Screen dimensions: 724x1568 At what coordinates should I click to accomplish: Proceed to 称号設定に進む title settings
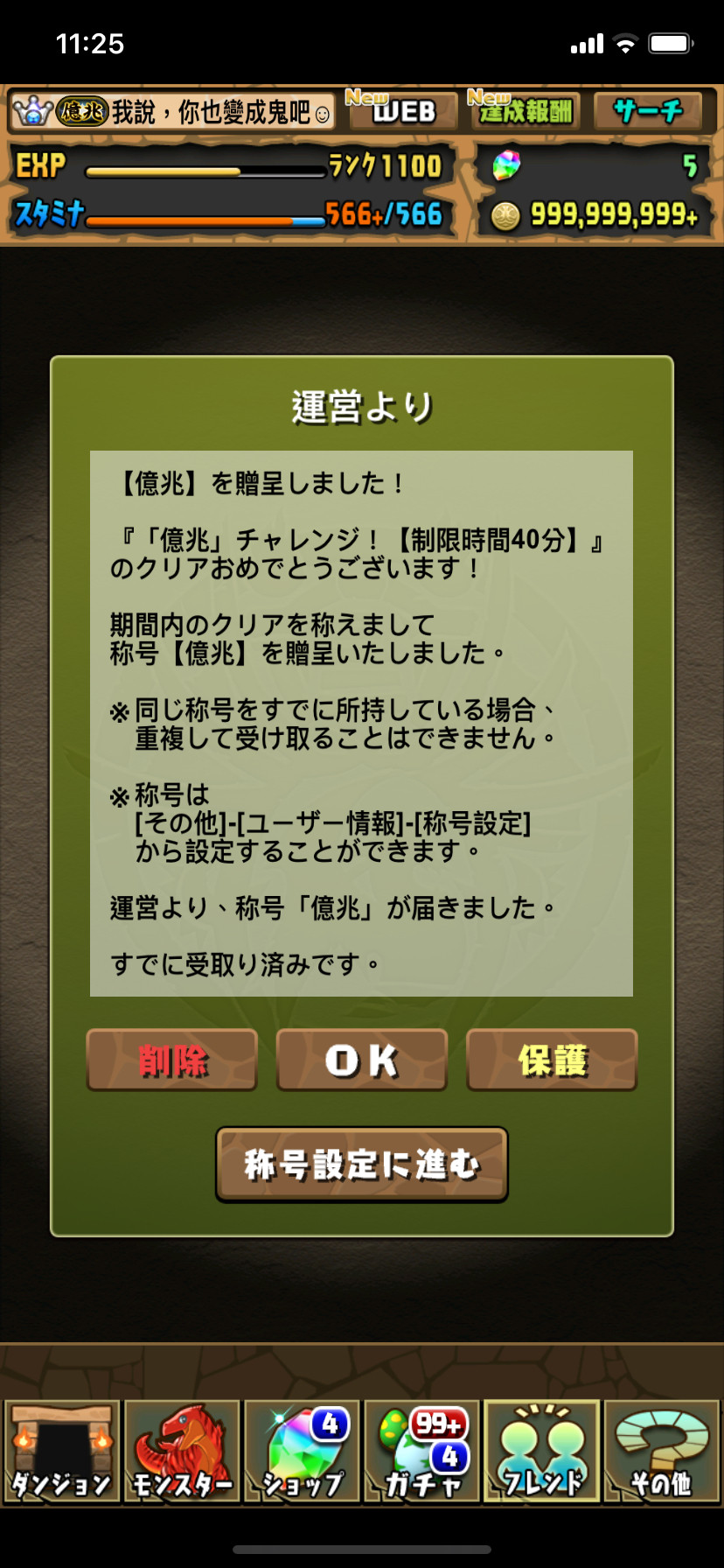(362, 1165)
